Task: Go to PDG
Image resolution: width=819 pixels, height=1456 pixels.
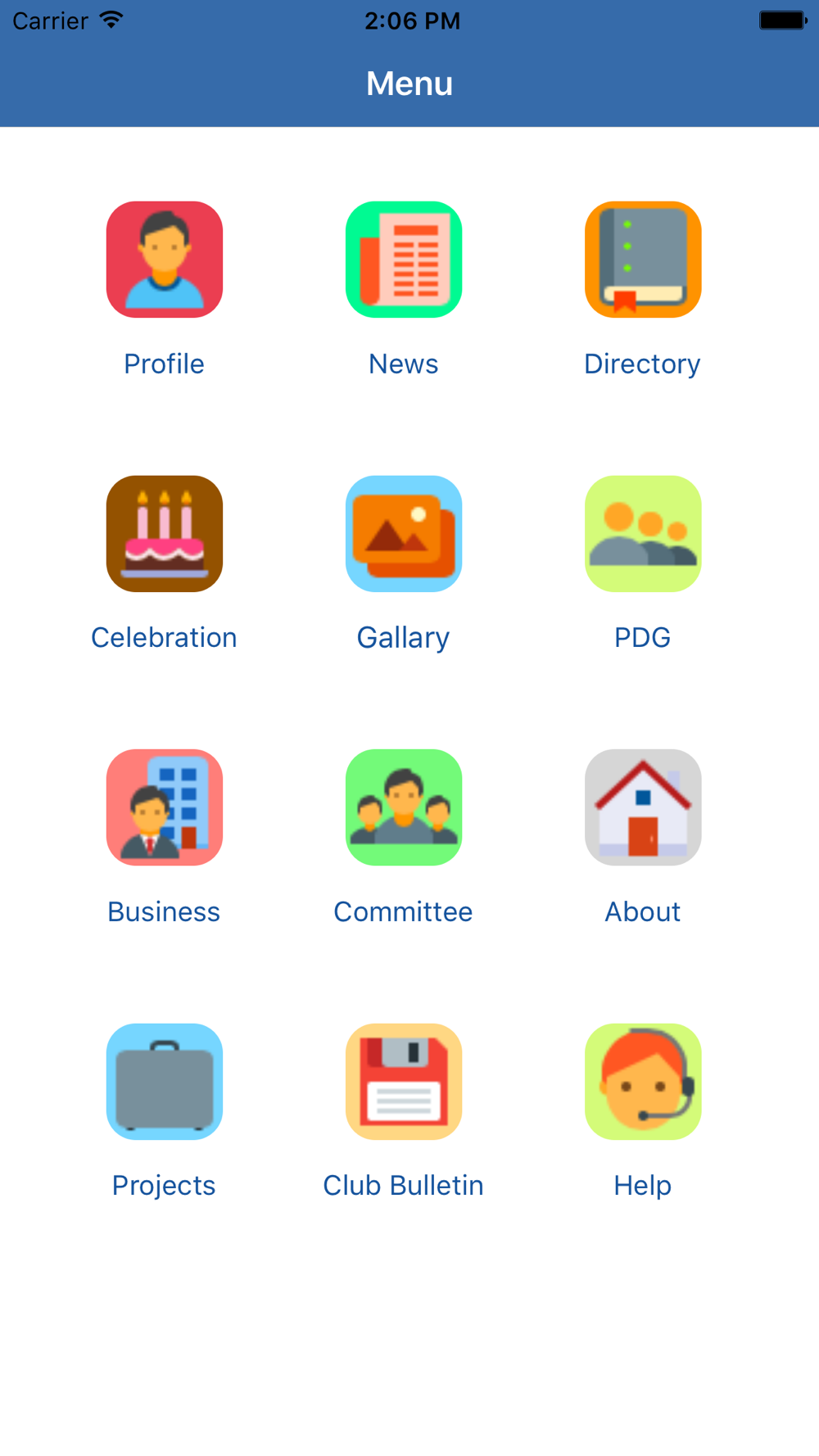Action: pyautogui.click(x=643, y=534)
